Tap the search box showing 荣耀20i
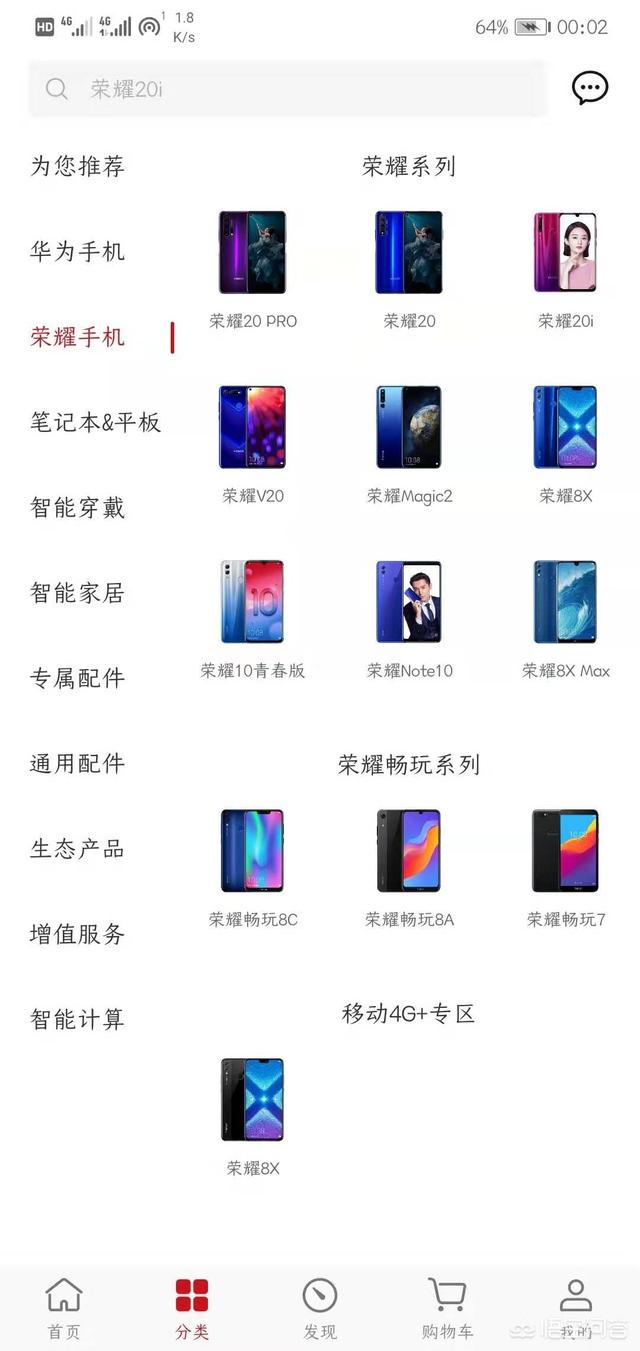The height and width of the screenshot is (1351, 640). click(x=287, y=89)
